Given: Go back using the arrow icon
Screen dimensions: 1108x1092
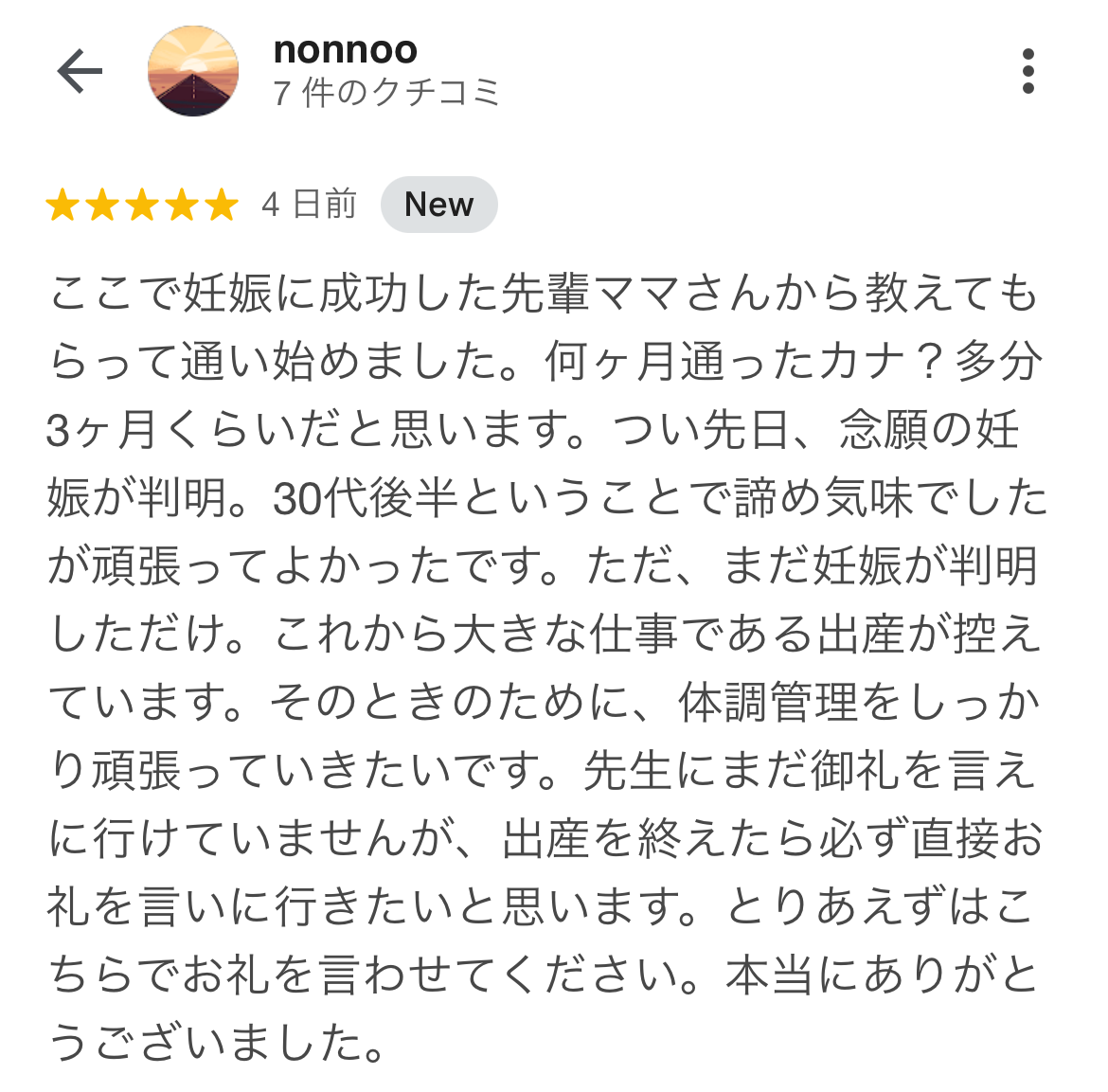Looking at the screenshot, I should coord(80,71).
